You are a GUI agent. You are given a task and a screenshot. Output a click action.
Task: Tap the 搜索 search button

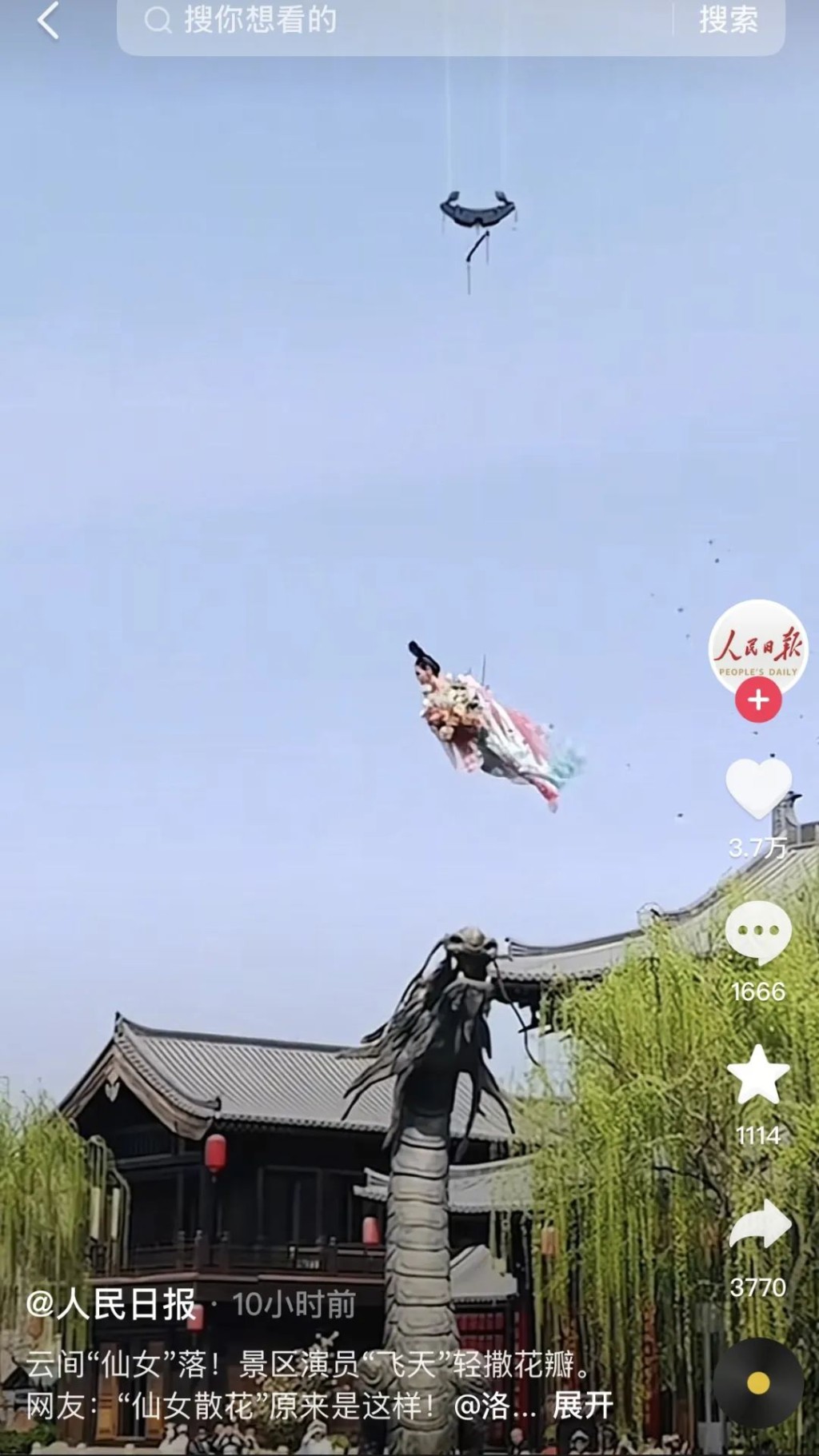(x=728, y=21)
